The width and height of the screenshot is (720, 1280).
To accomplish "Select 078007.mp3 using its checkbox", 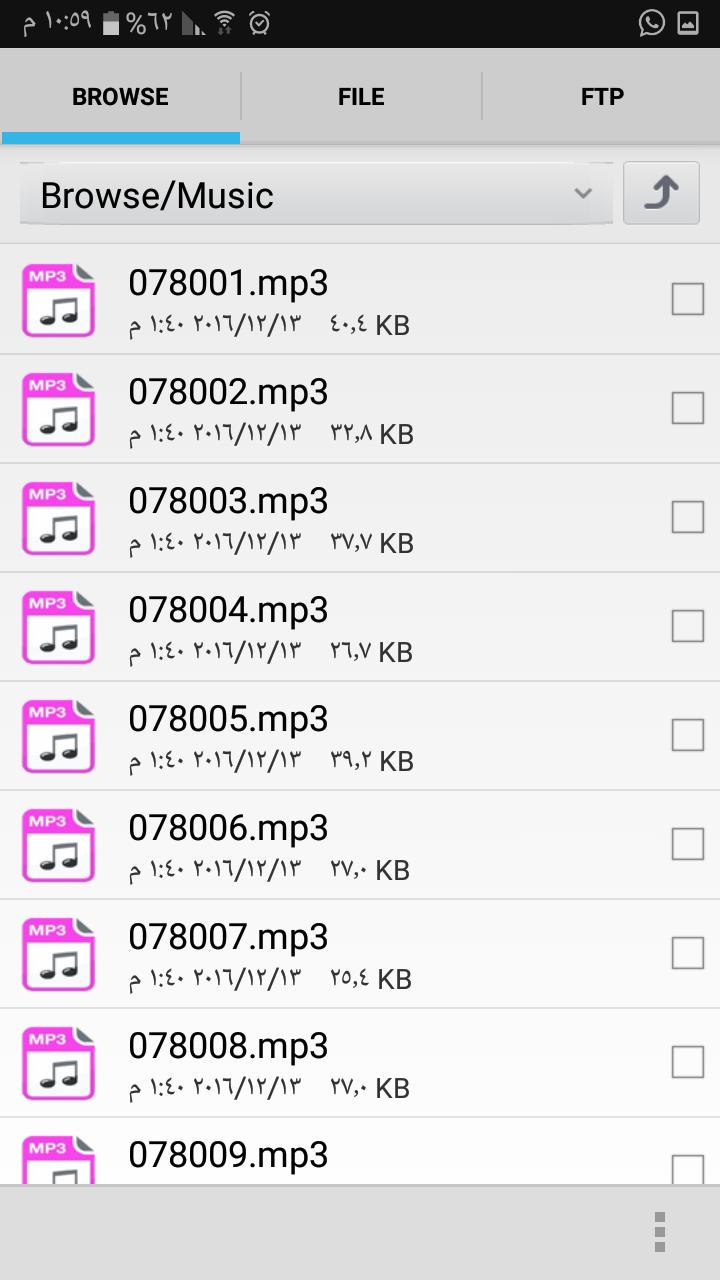I will [x=687, y=953].
